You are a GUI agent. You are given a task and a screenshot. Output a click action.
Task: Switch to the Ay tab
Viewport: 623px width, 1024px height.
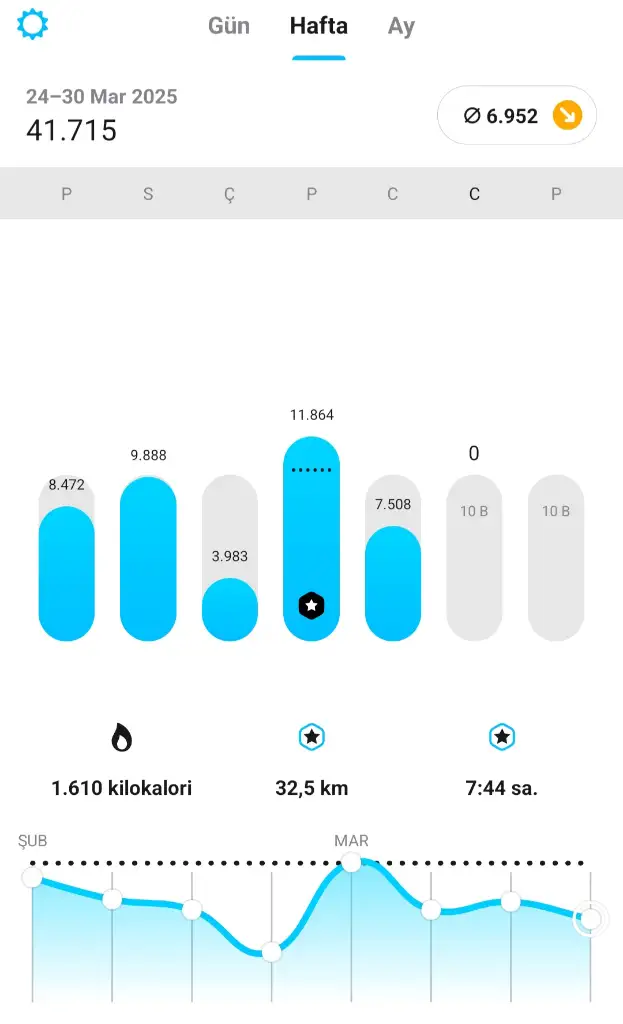coord(401,26)
